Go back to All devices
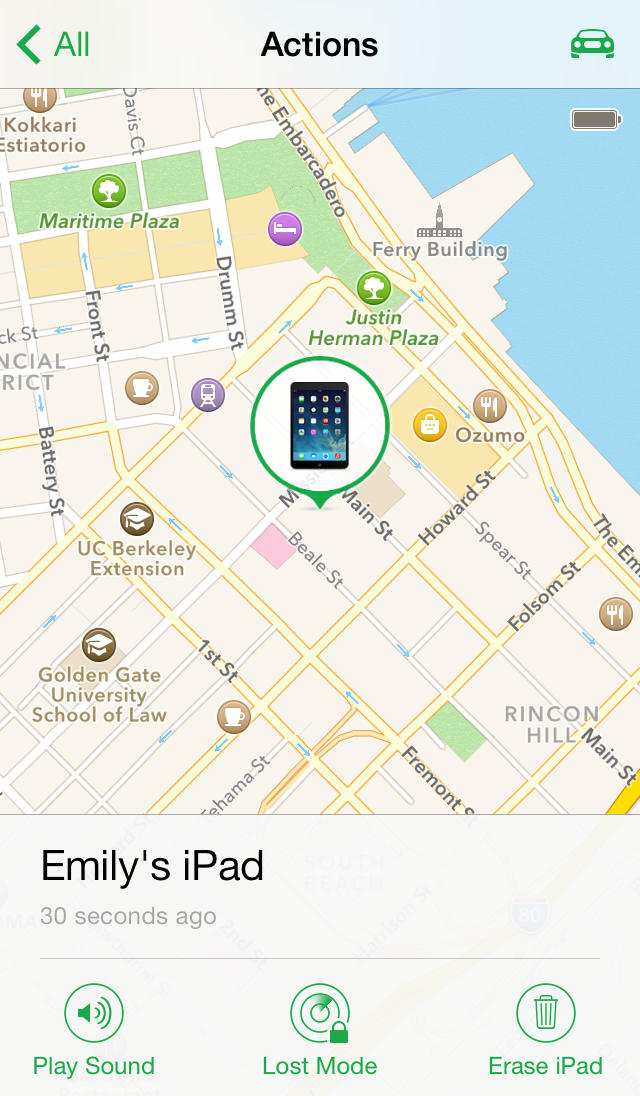This screenshot has height=1096, width=640. tap(54, 45)
